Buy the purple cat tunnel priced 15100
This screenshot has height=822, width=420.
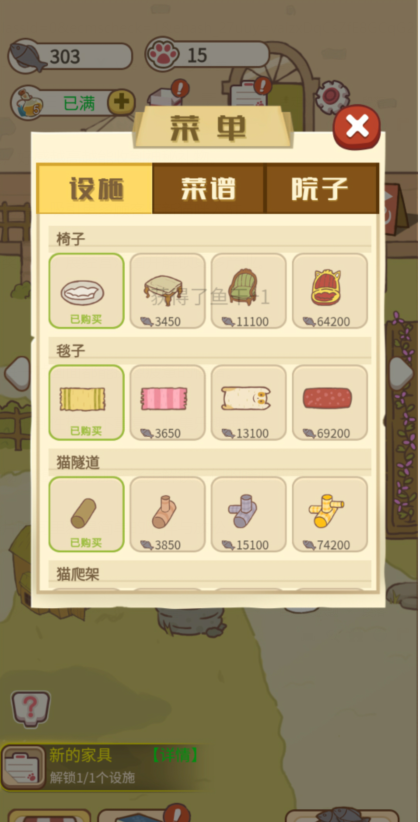(249, 514)
